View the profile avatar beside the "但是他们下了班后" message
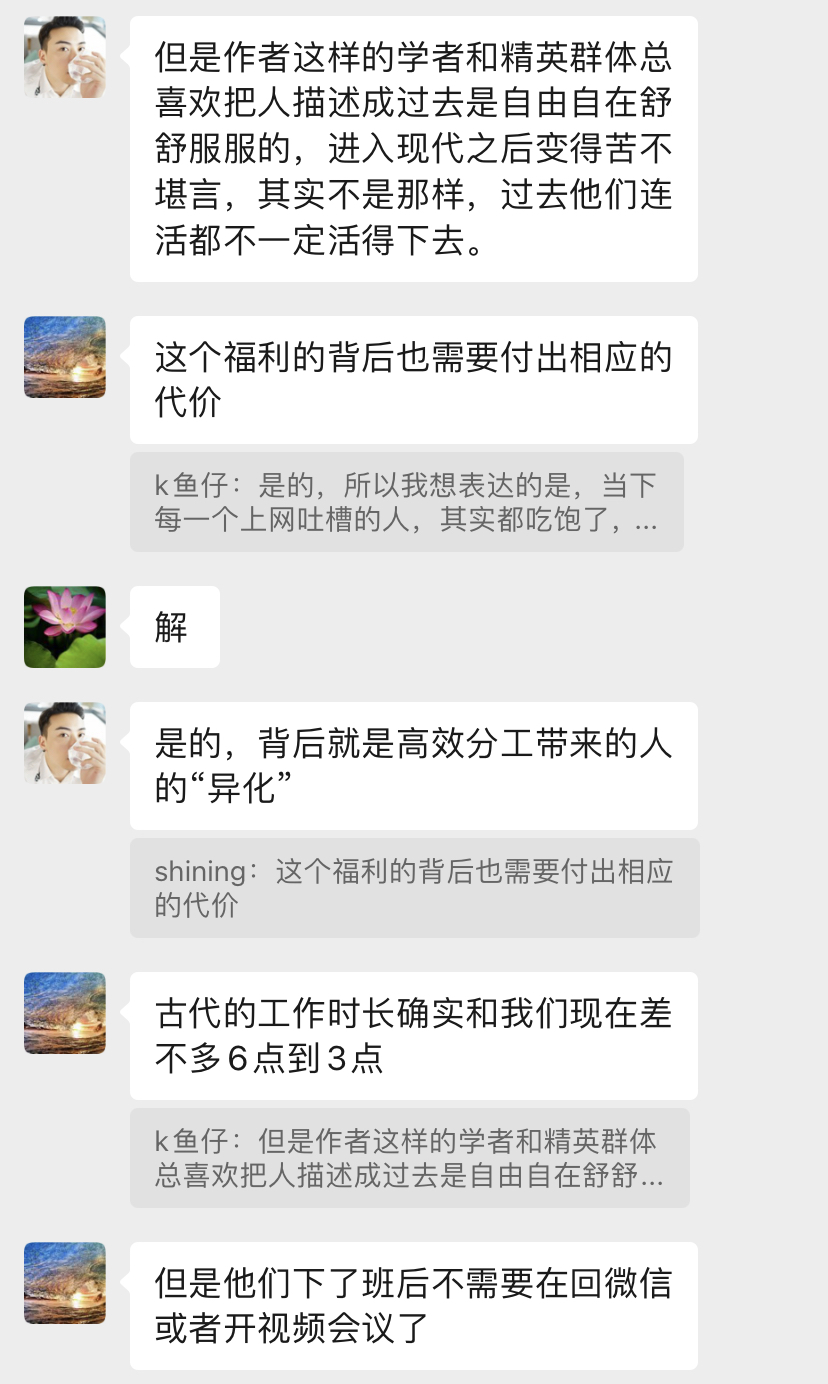The width and height of the screenshot is (828, 1384). pyautogui.click(x=65, y=1283)
